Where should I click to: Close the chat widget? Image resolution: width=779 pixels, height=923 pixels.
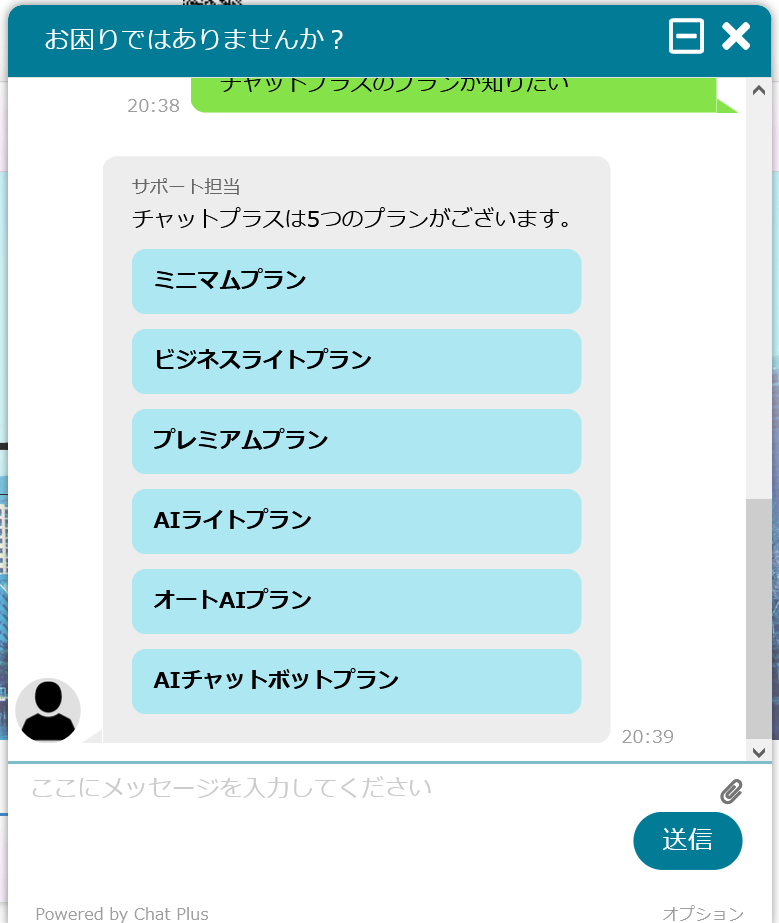pos(736,37)
